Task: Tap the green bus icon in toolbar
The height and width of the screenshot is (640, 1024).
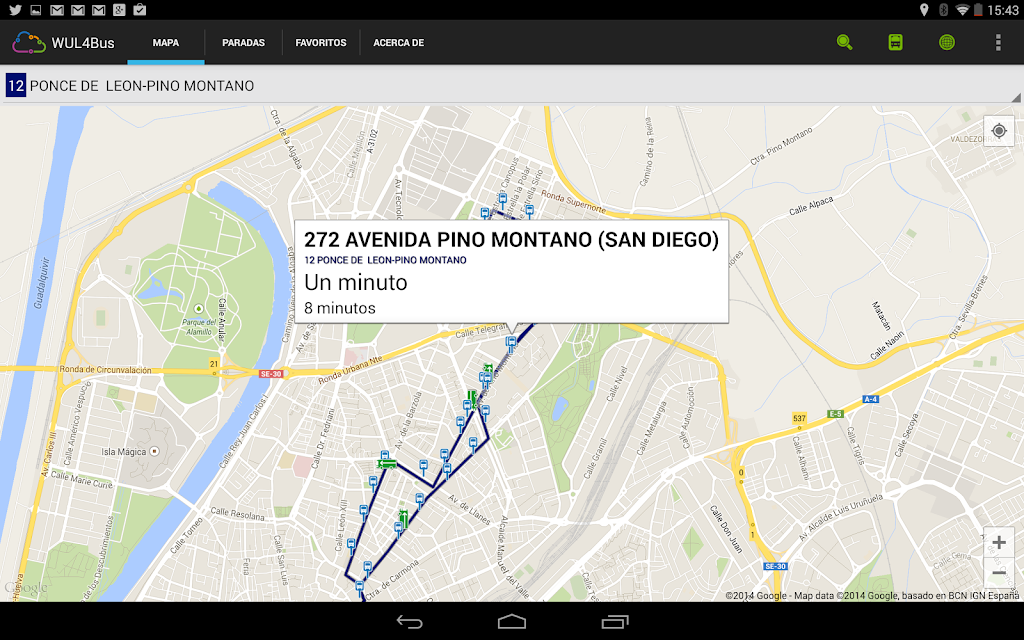Action: (x=896, y=42)
